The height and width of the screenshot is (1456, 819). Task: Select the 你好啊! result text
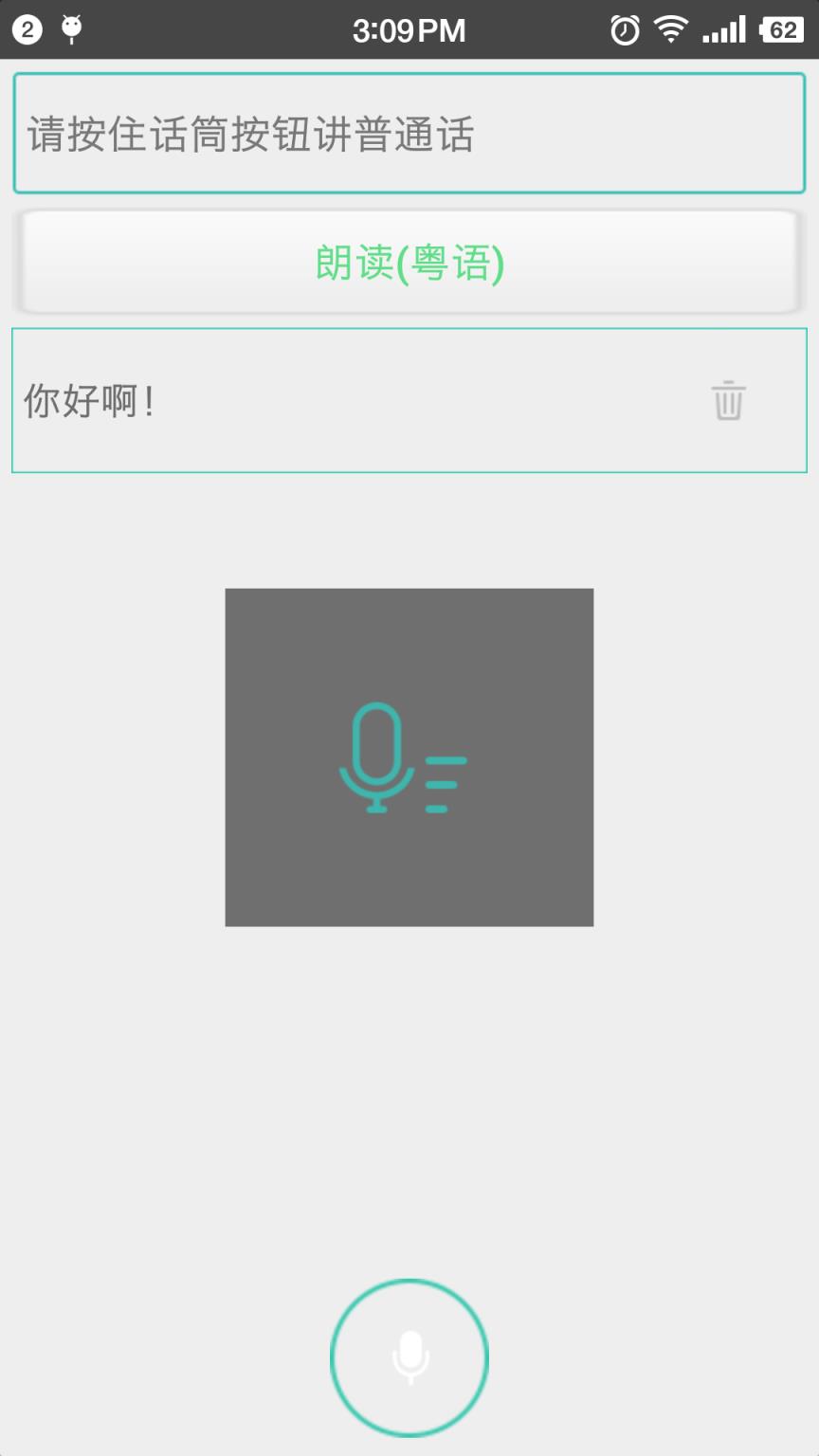[88, 399]
